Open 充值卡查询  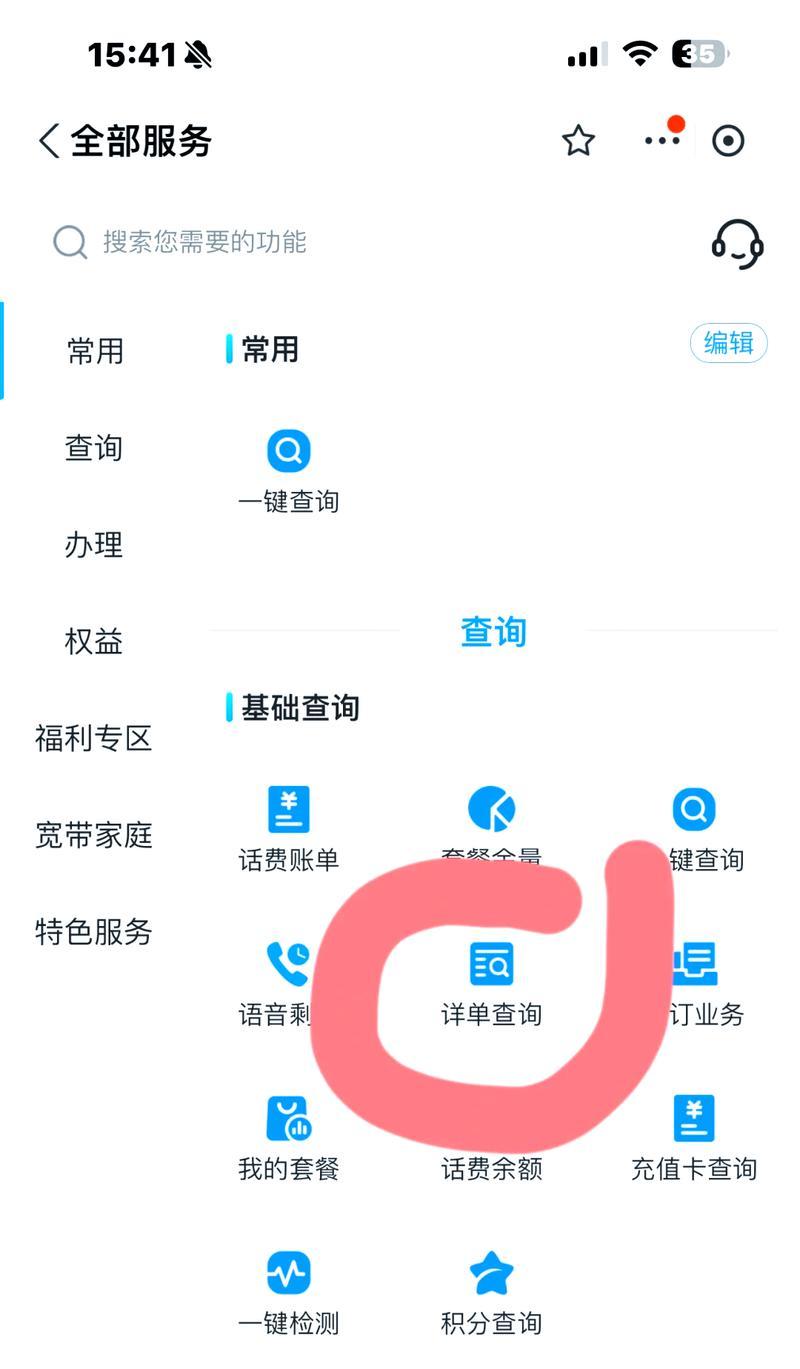click(694, 1137)
